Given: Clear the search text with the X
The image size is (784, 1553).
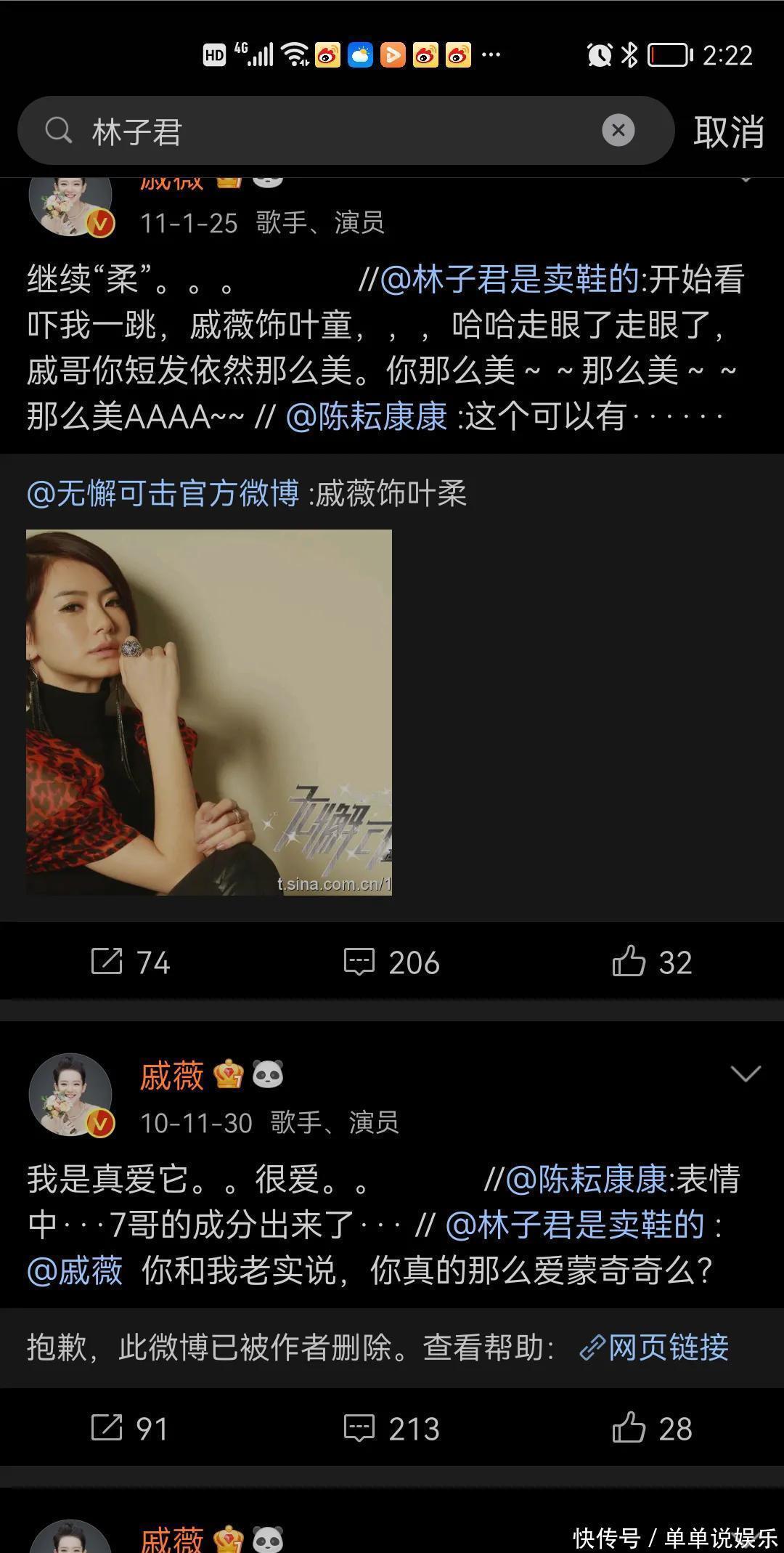Looking at the screenshot, I should (618, 131).
